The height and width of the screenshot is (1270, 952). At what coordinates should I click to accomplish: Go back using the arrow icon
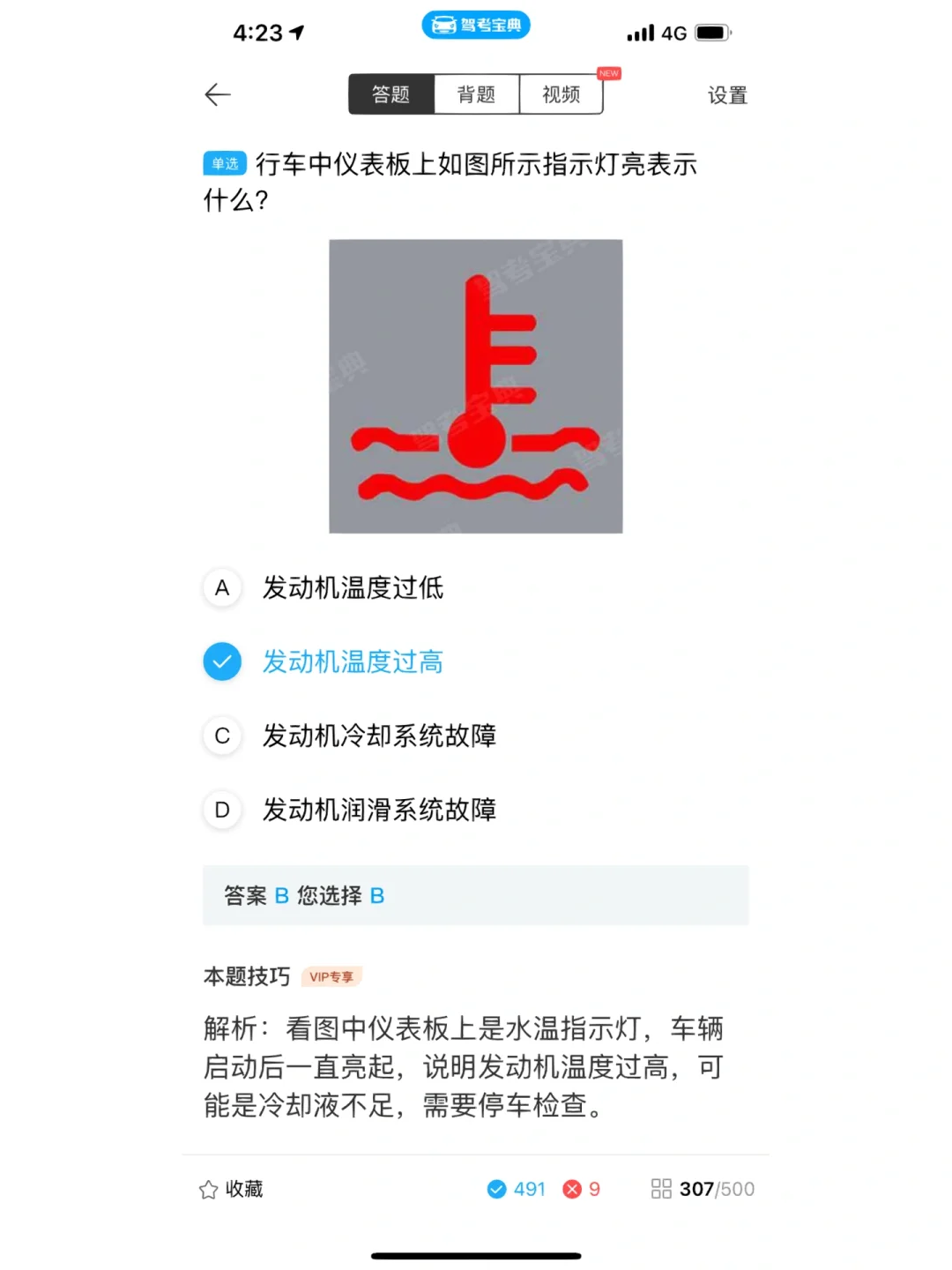point(218,94)
